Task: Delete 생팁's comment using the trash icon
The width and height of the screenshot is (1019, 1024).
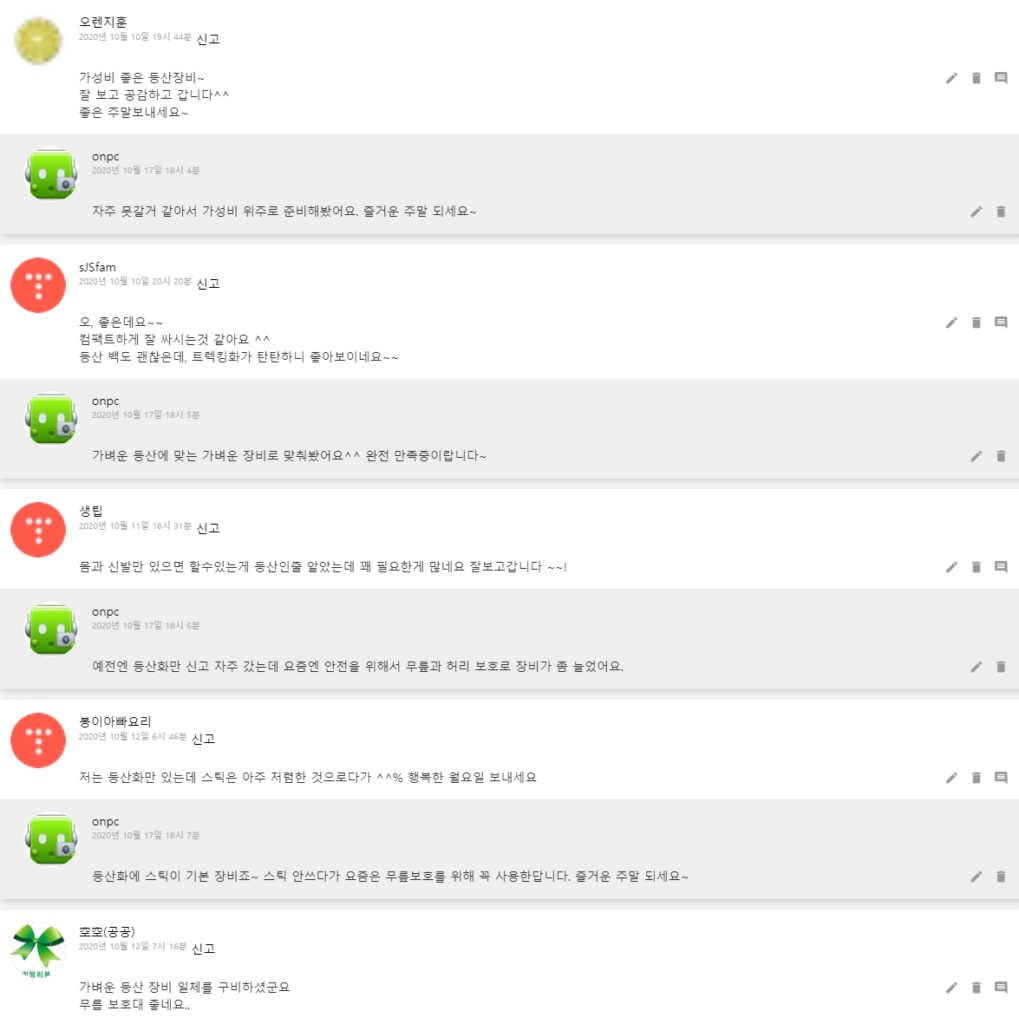Action: click(x=976, y=566)
